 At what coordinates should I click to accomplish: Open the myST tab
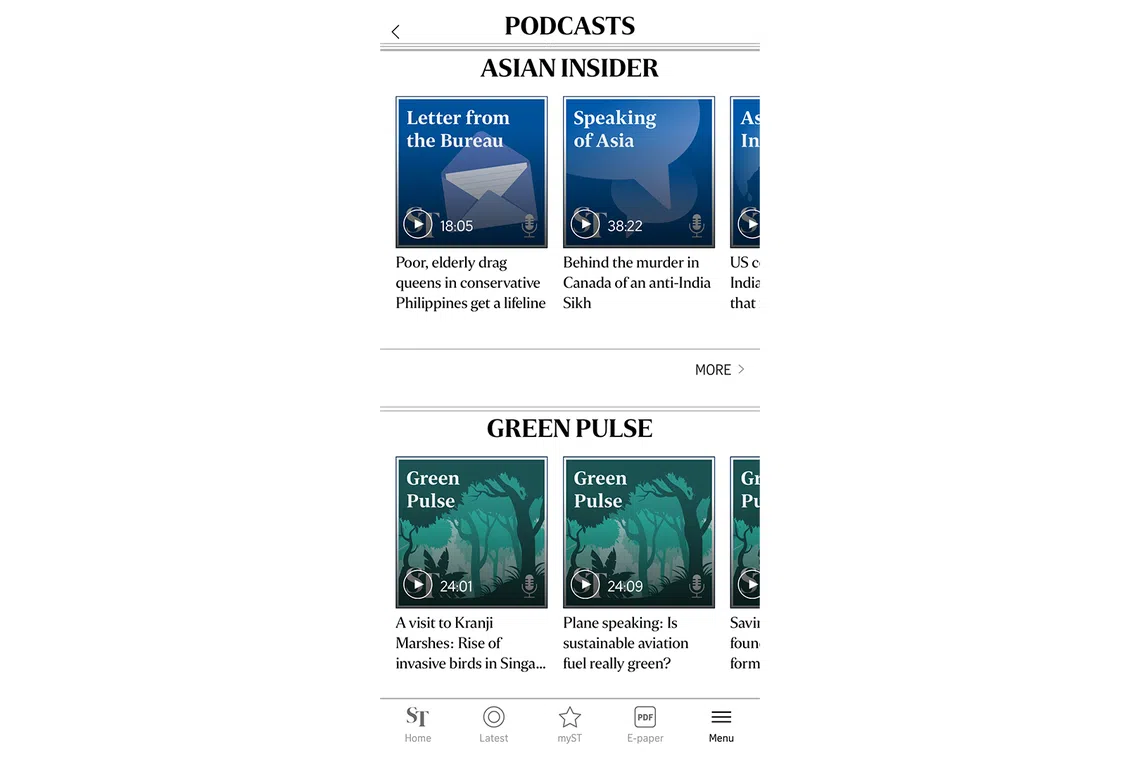click(570, 724)
